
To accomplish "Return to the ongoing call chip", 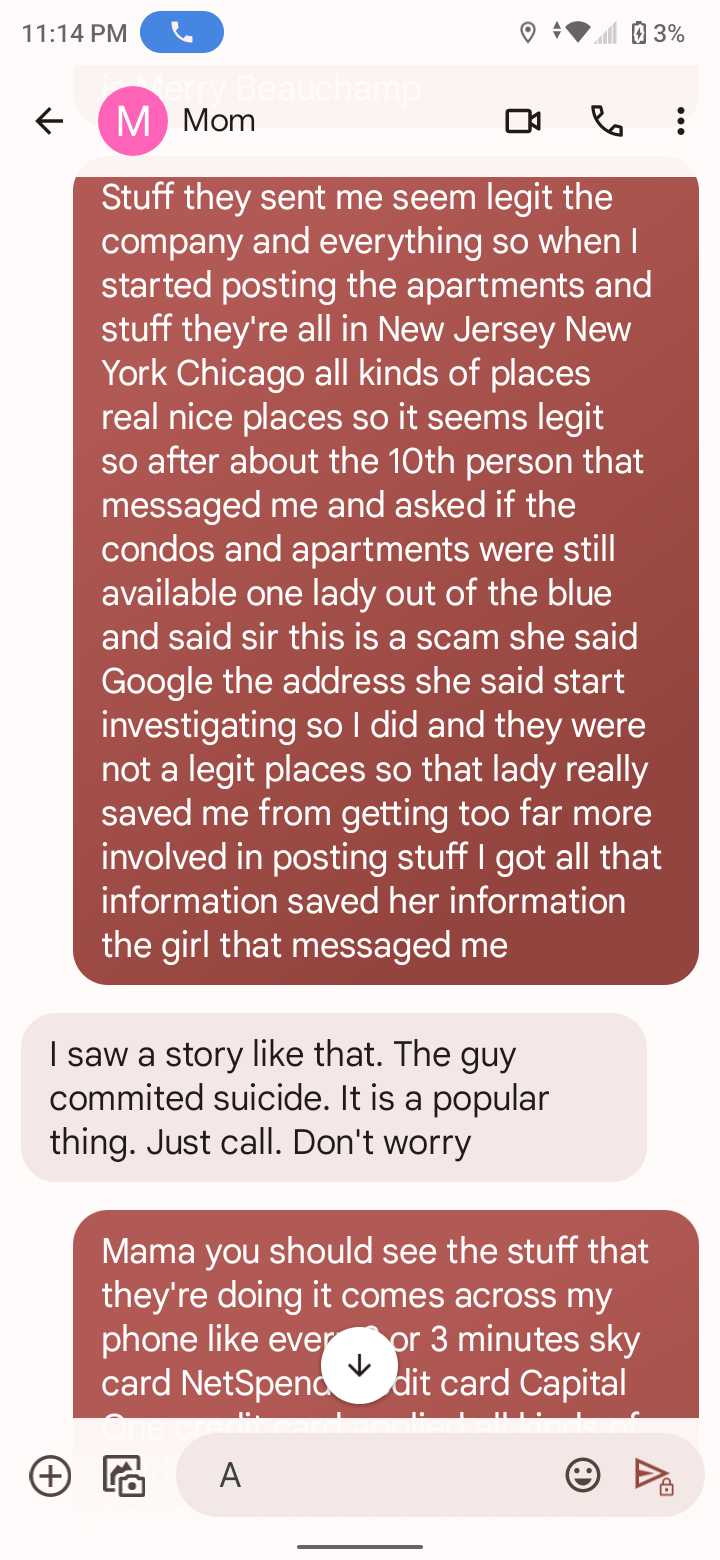I will click(x=182, y=33).
